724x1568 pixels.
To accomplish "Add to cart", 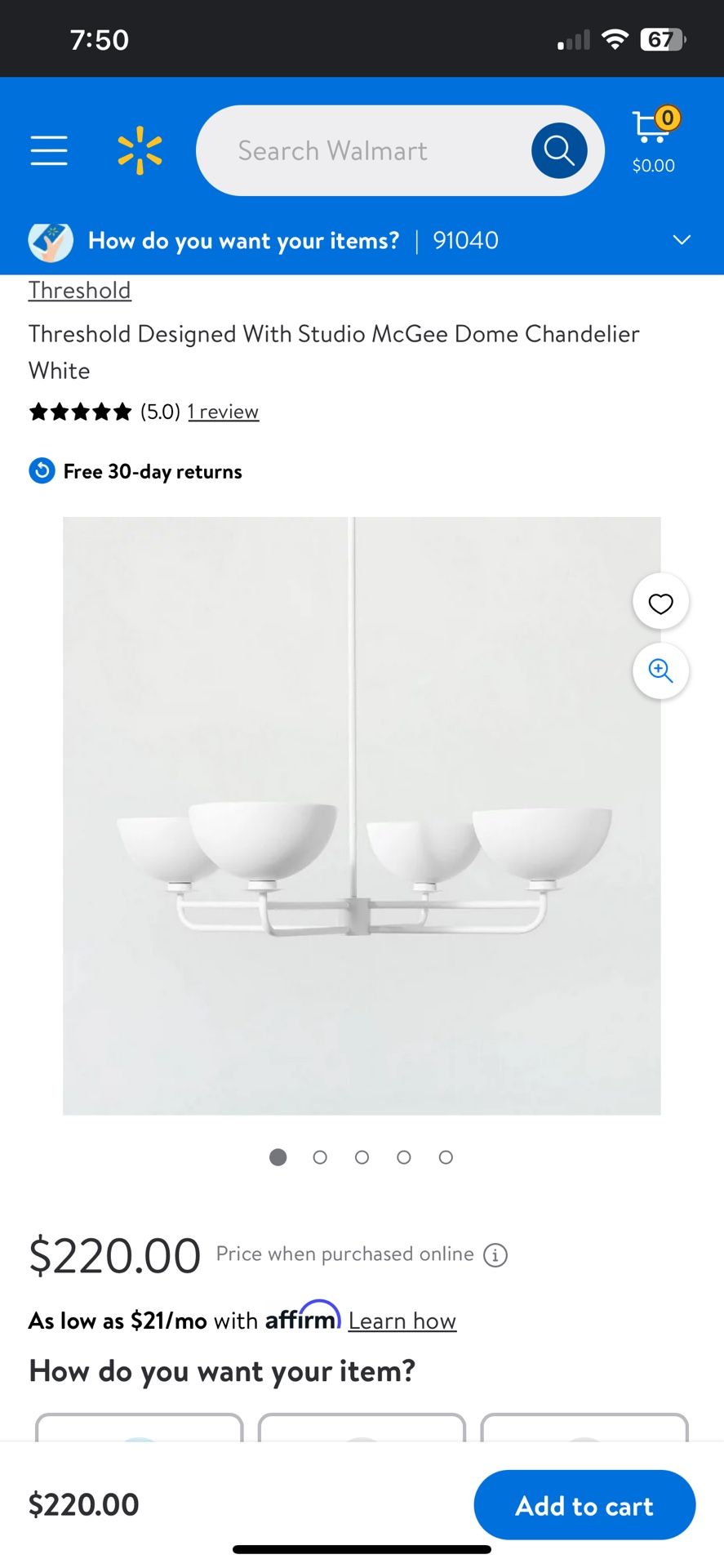I will tap(584, 1505).
